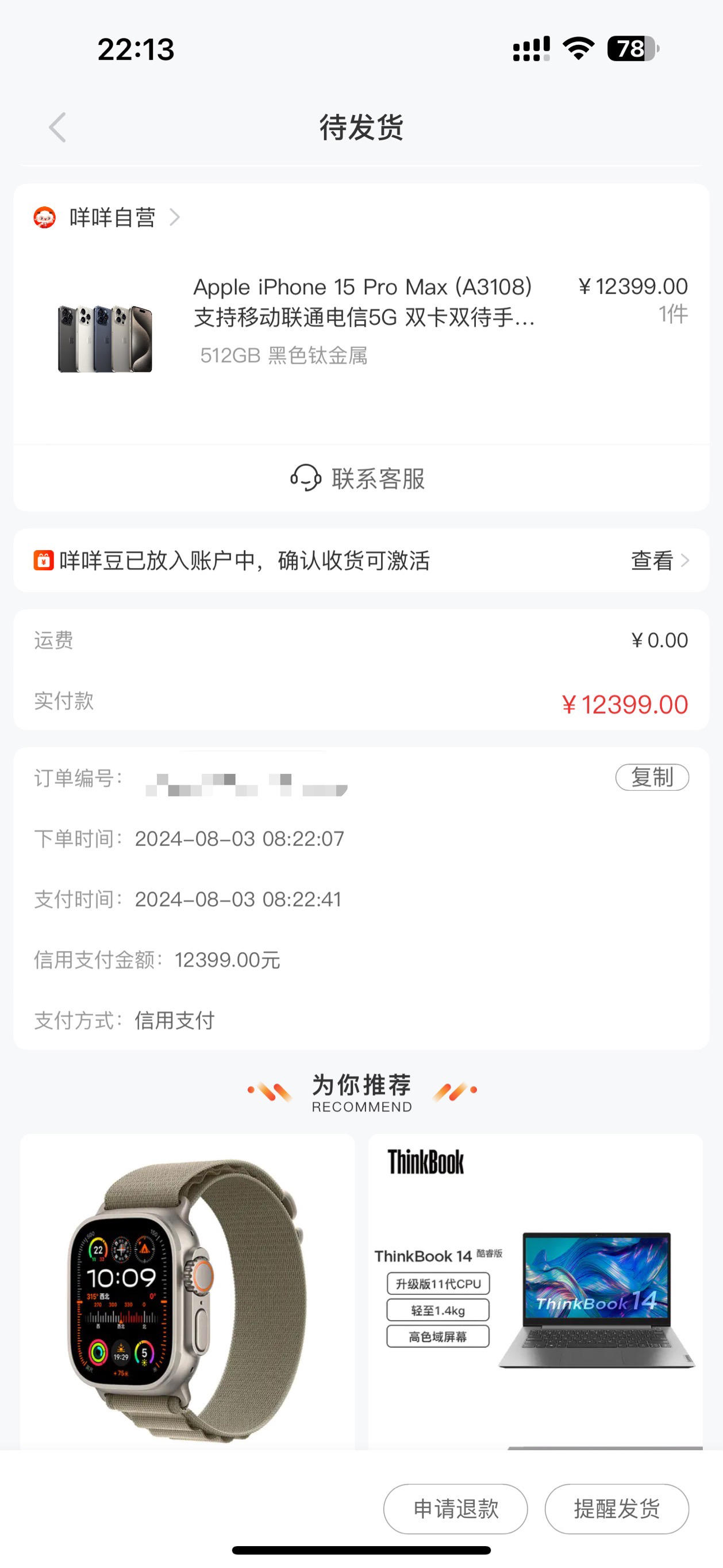Go back using the top-left arrow

[x=57, y=128]
